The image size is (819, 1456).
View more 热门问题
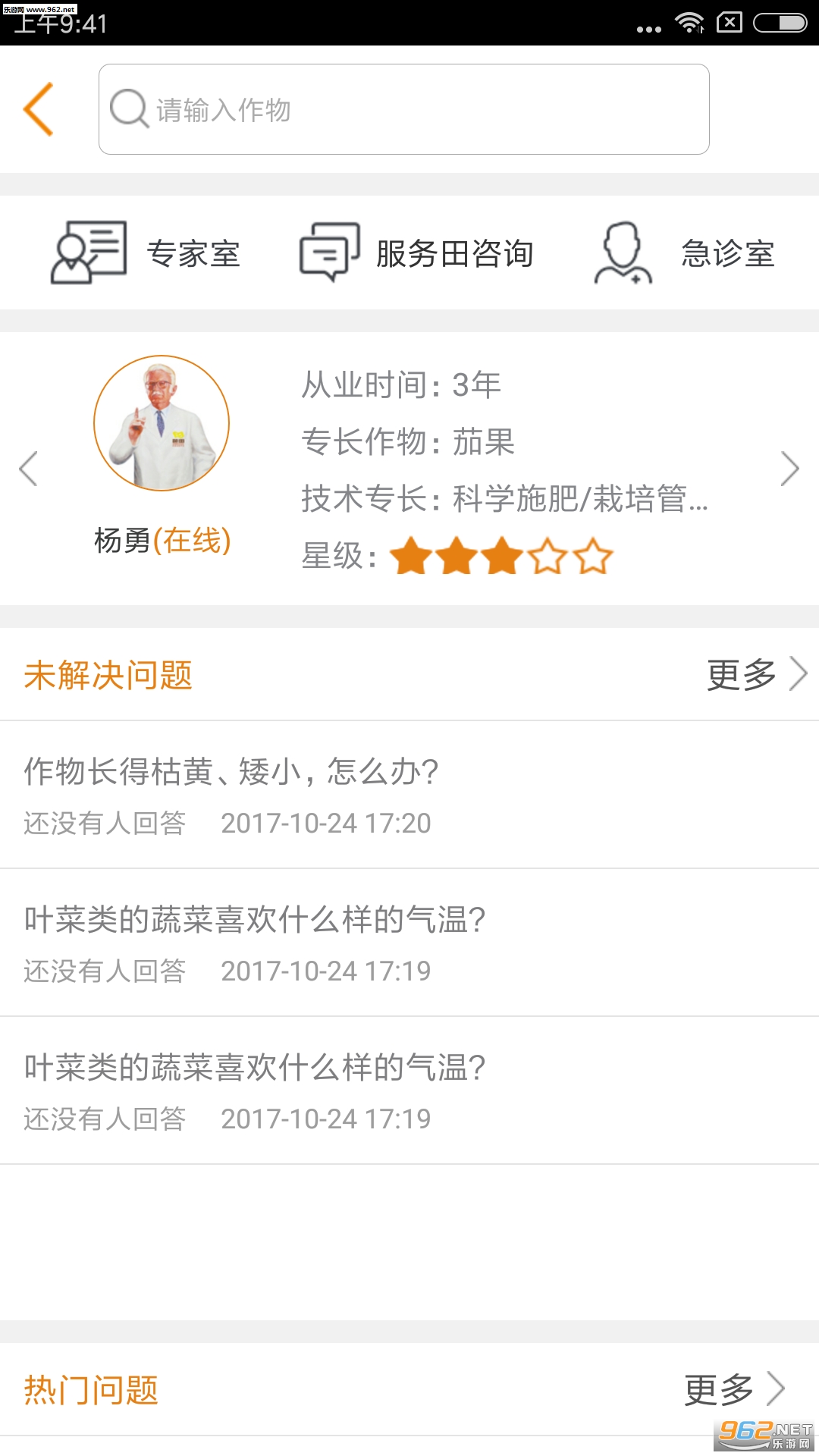[x=734, y=1389]
